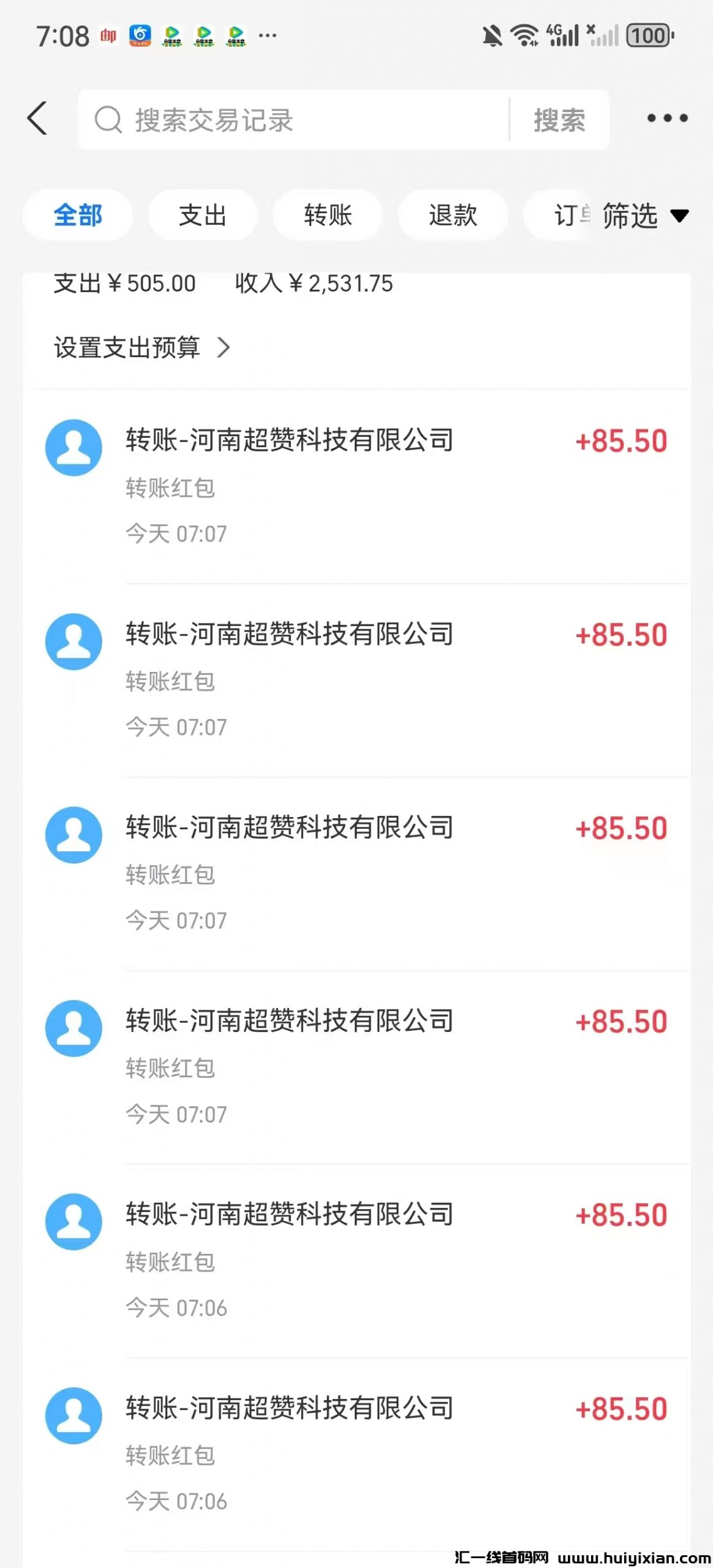Viewport: 713px width, 1568px height.
Task: Switch to the 支出 tab
Action: [x=202, y=215]
